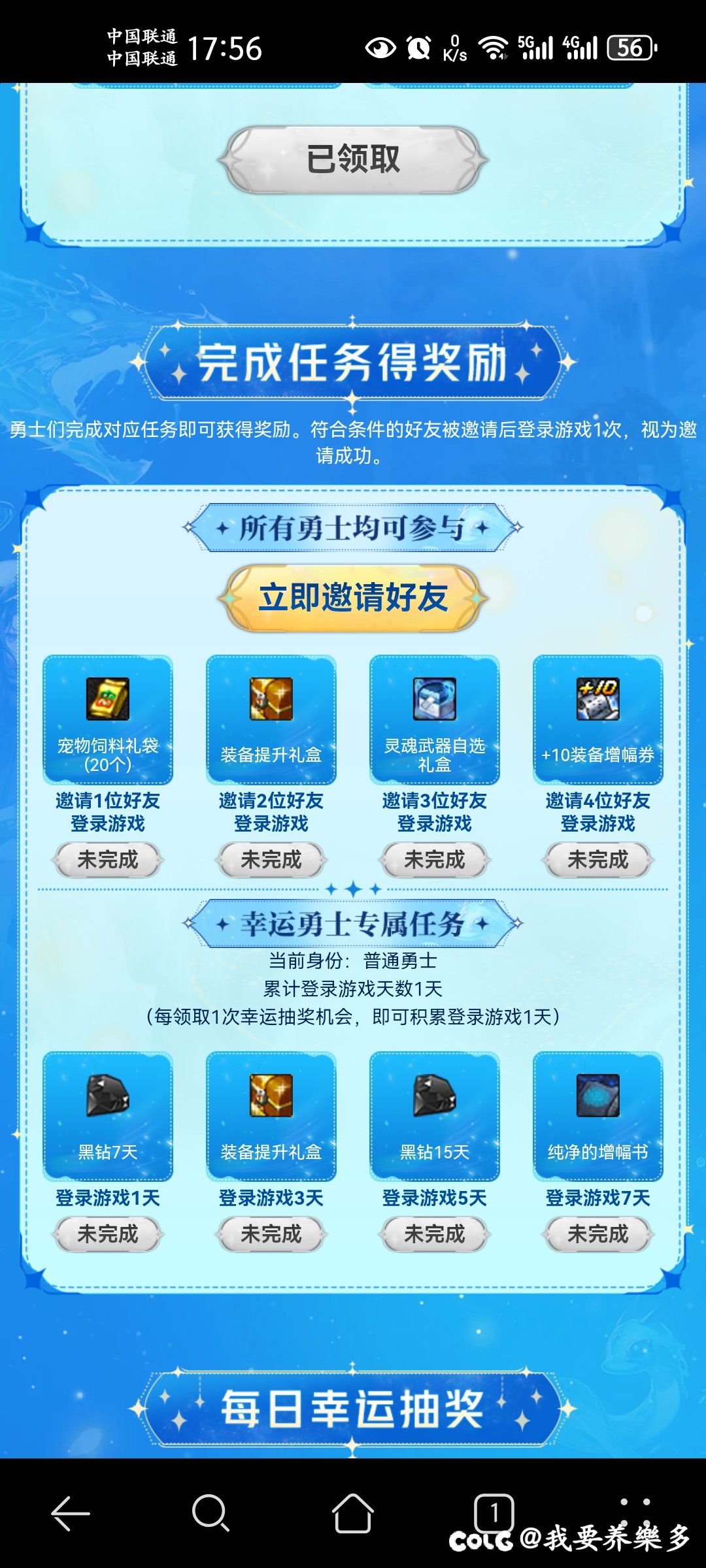
Task: Open the 灵魂武器自选礼盒 reward card
Action: click(x=435, y=719)
